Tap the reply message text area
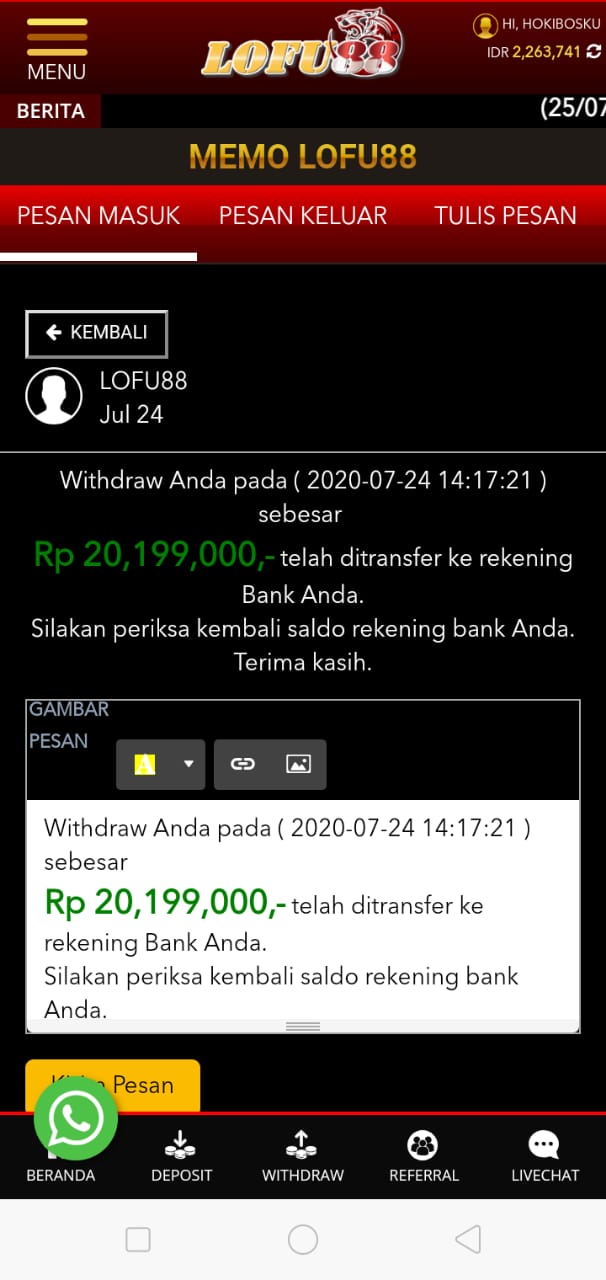606x1280 pixels. click(x=302, y=908)
